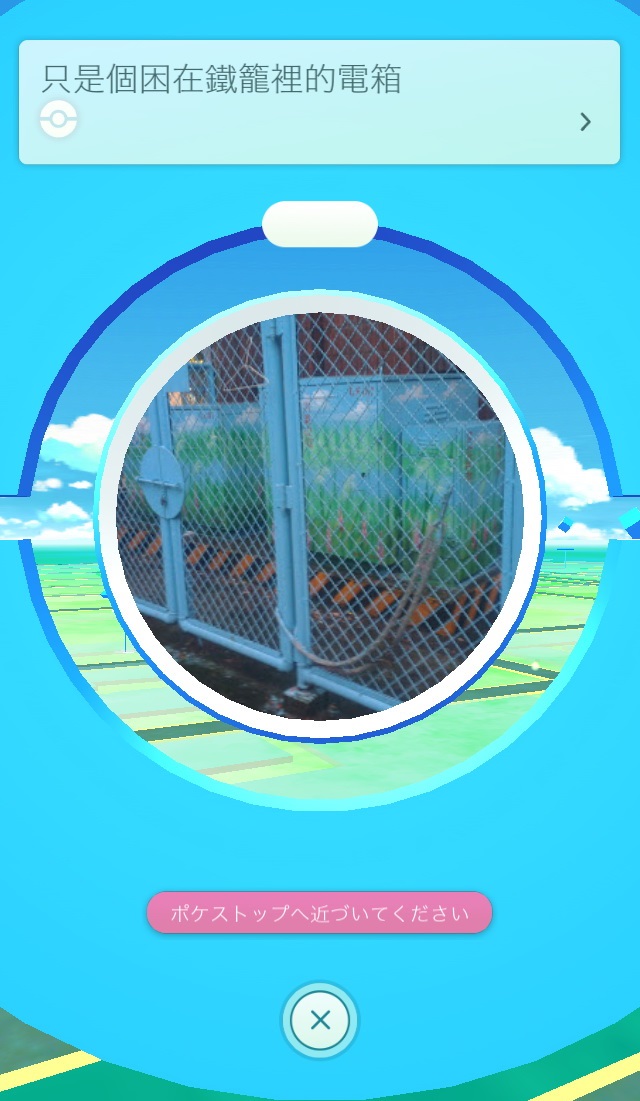Close the PokéStop view
The width and height of the screenshot is (640, 1101).
[320, 1020]
